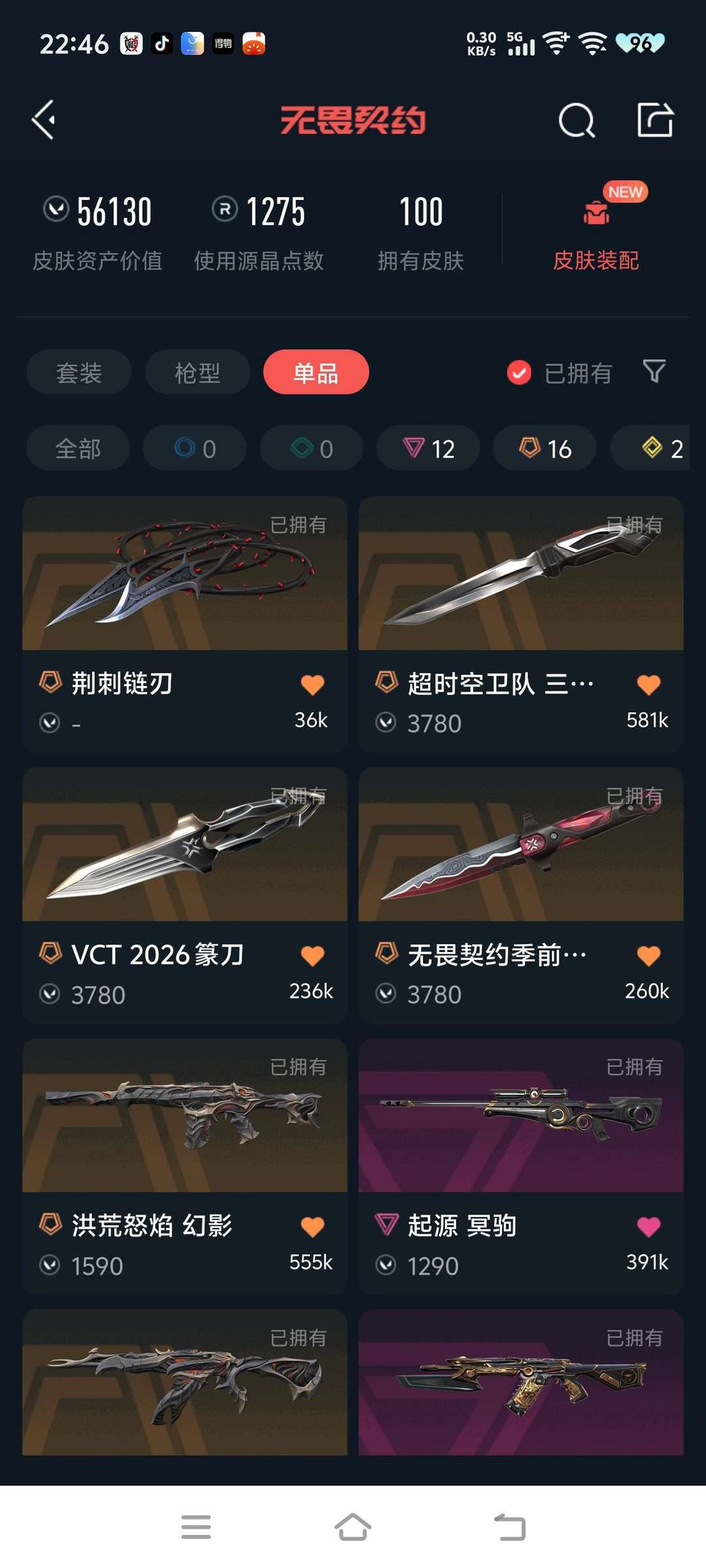This screenshot has height=1568, width=706.
Task: Select the 全部 filter chip
Action: [x=77, y=448]
